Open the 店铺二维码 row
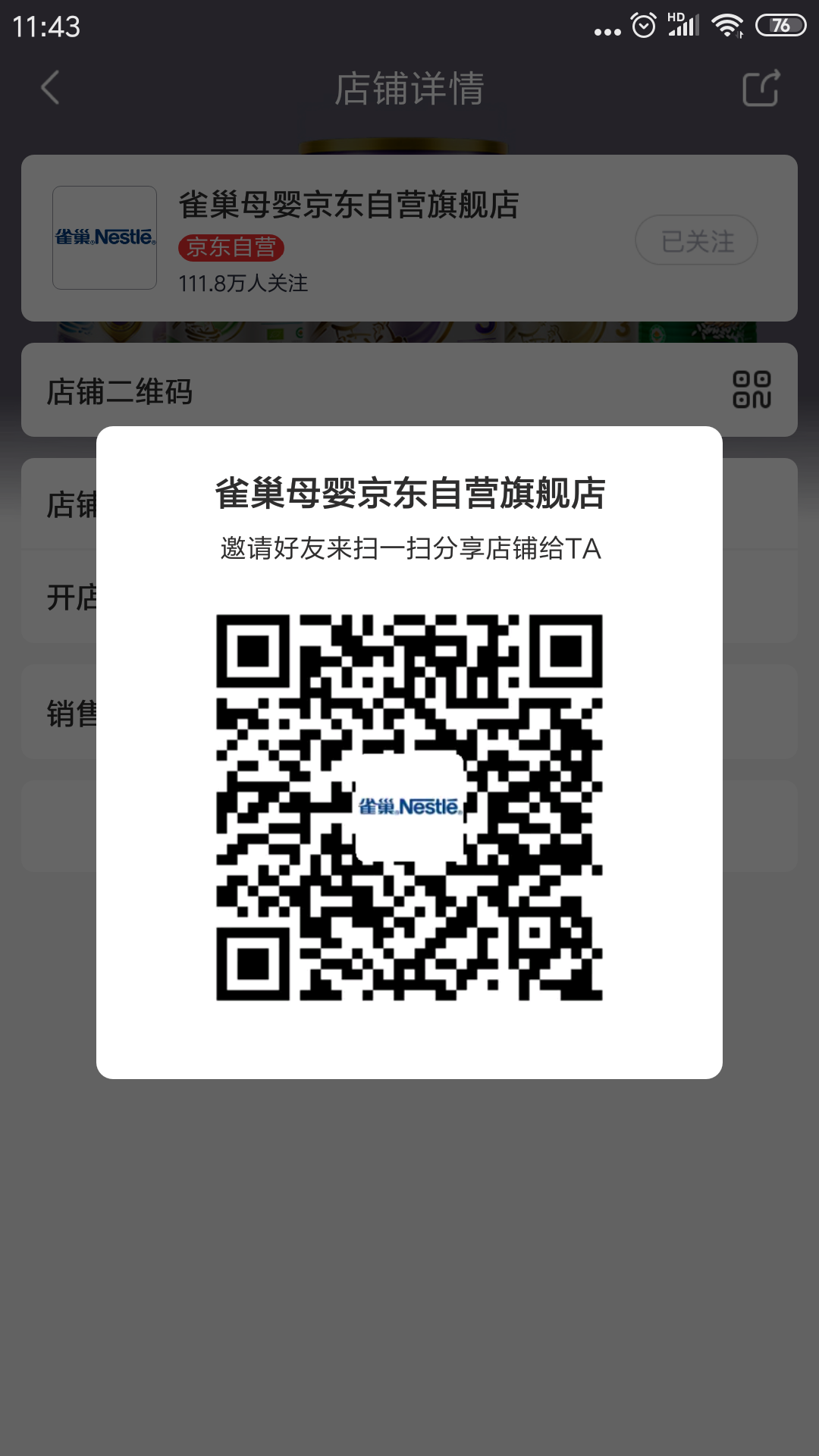Screen dimensions: 819x1456 tap(409, 391)
